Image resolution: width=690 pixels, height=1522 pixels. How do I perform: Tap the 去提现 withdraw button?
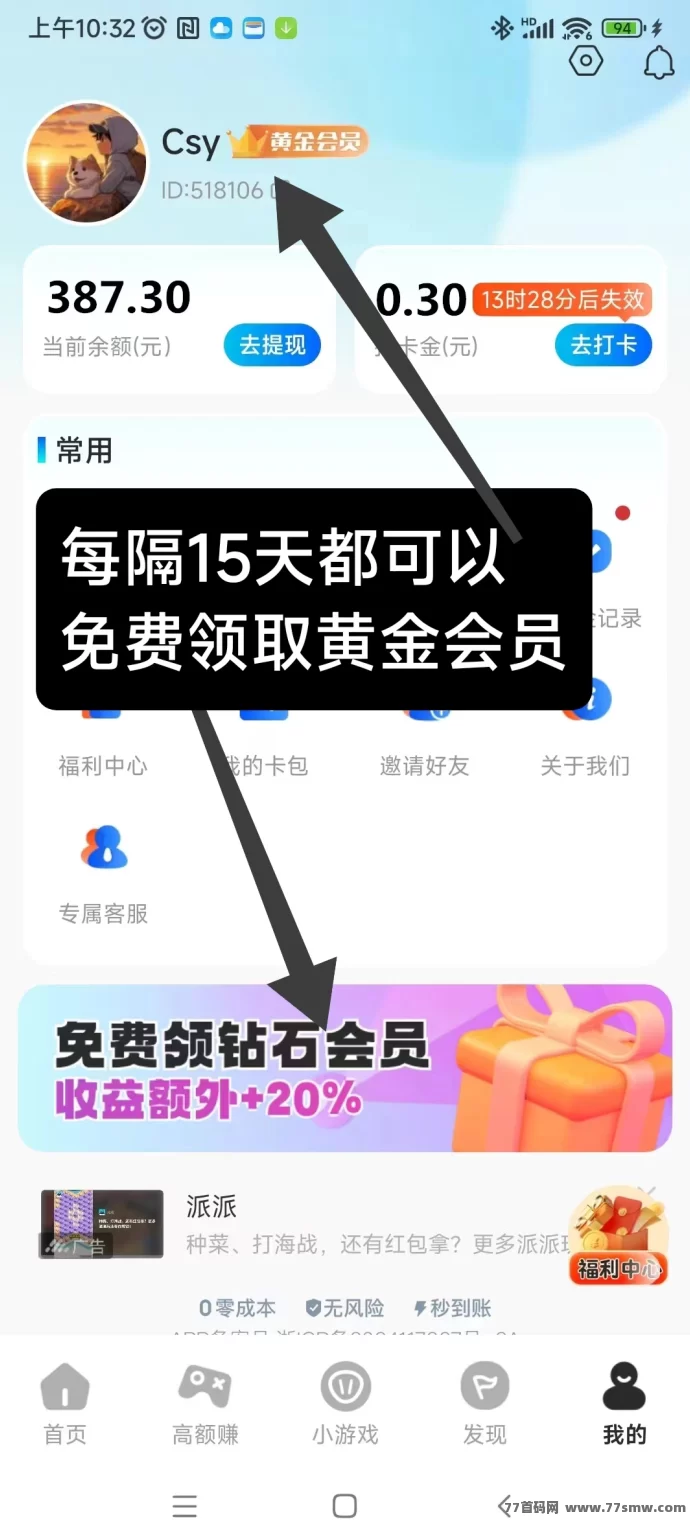[x=272, y=345]
